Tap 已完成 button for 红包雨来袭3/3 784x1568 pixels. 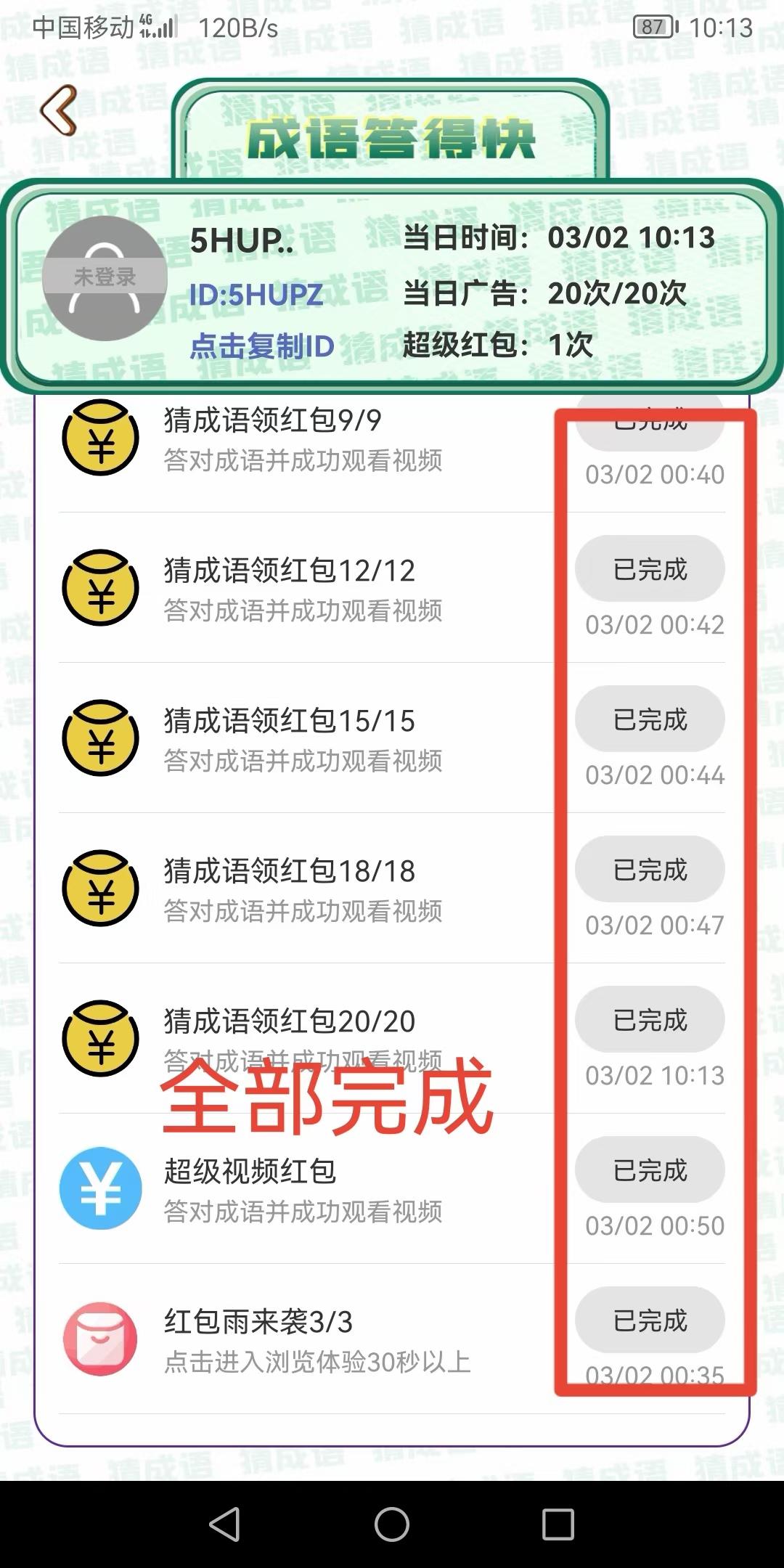(650, 1320)
